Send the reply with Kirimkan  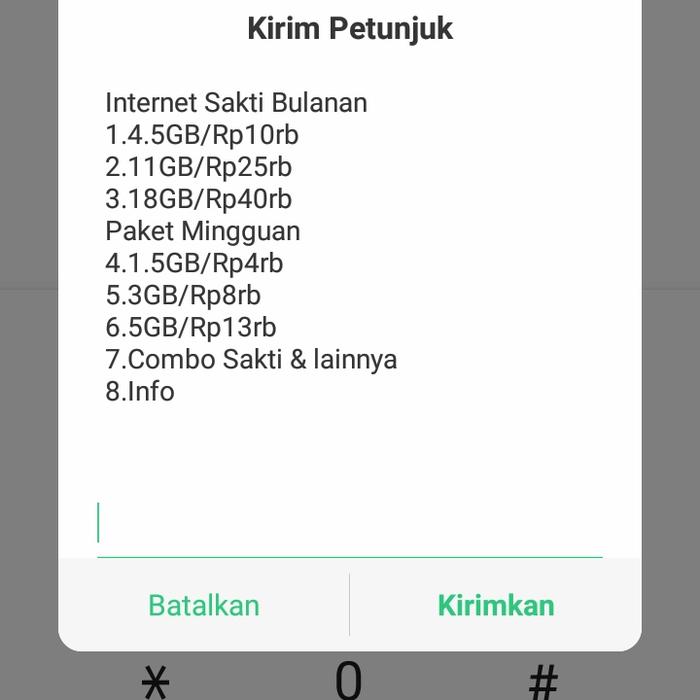coord(495,605)
